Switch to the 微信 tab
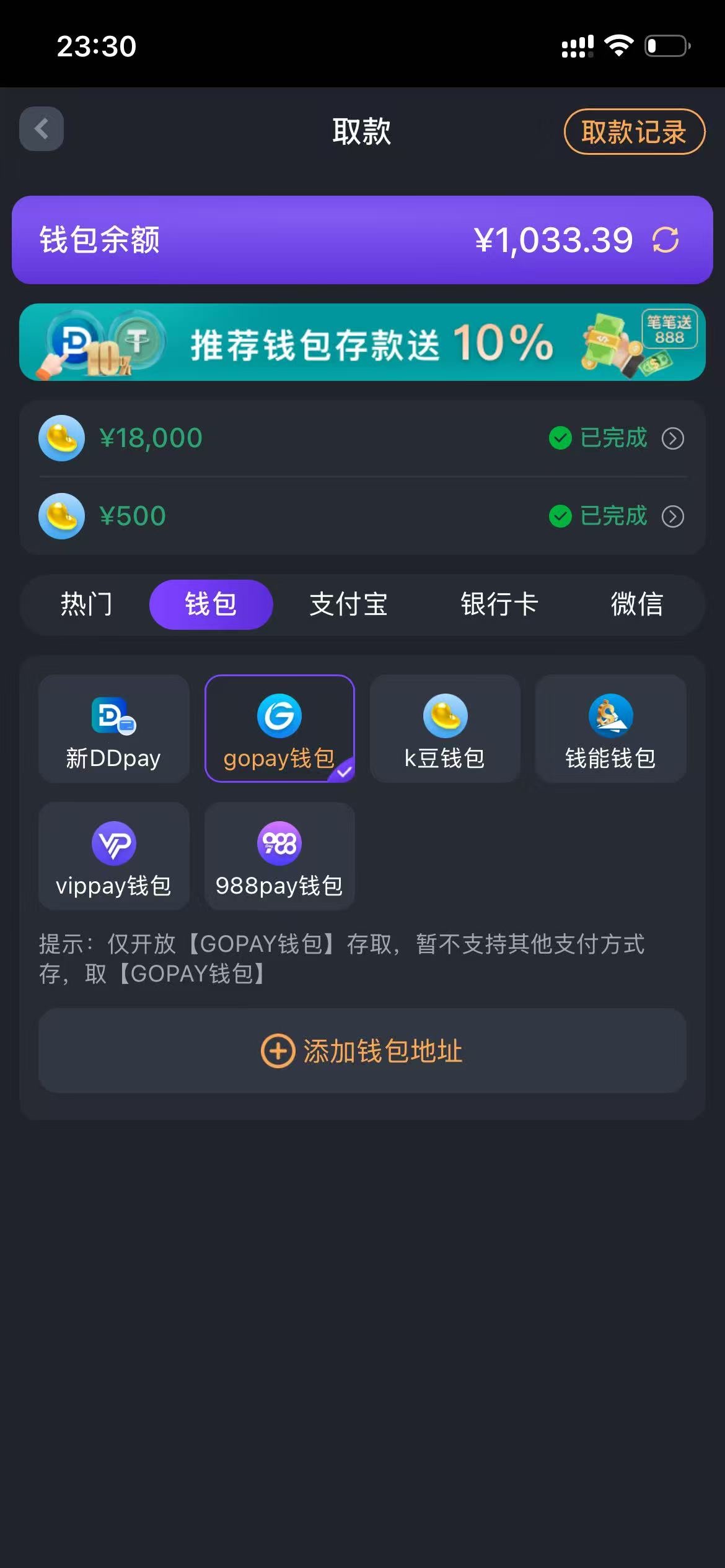This screenshot has height=1568, width=725. [636, 604]
